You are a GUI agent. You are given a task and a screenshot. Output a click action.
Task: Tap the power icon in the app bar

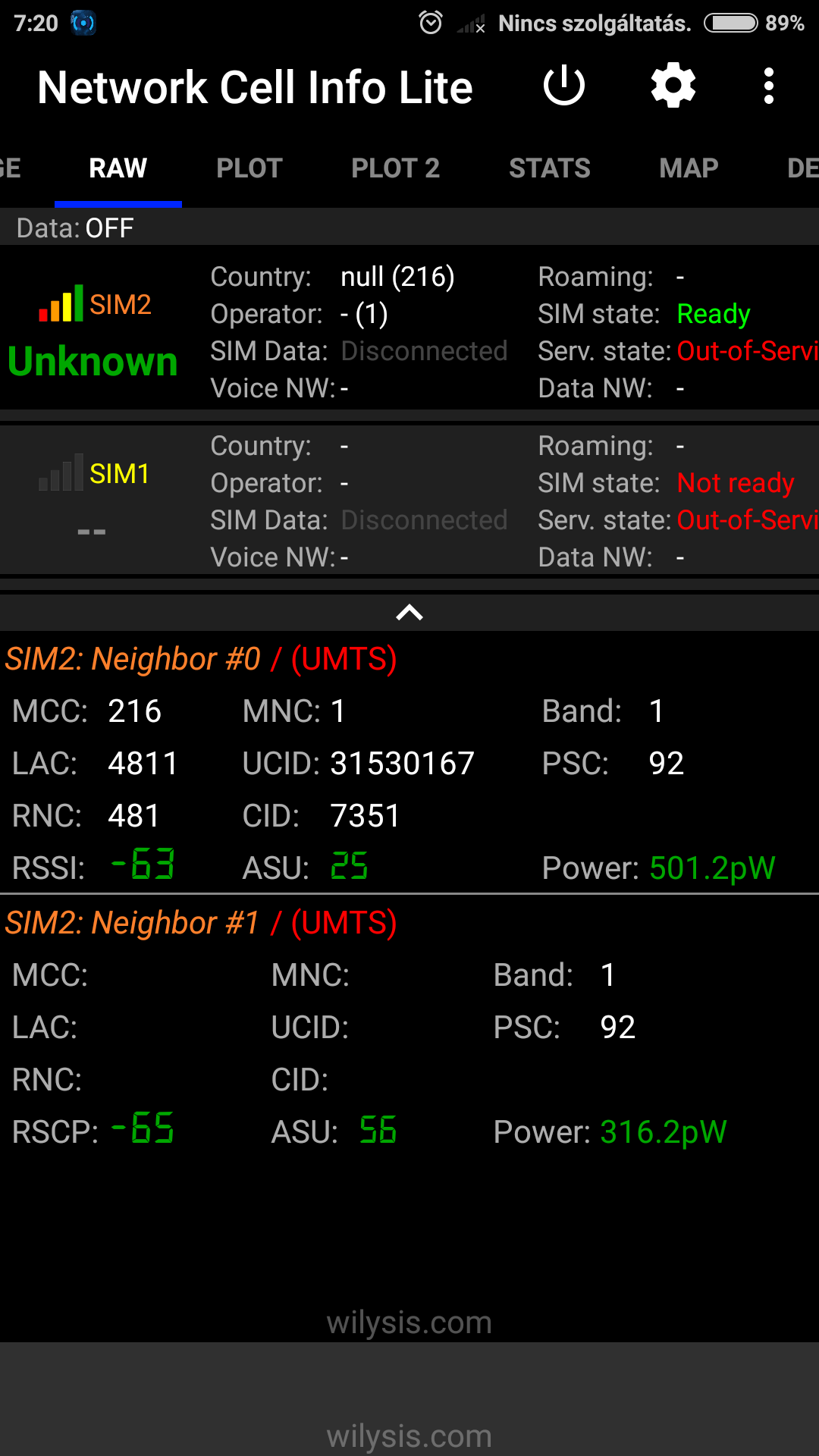point(564,86)
